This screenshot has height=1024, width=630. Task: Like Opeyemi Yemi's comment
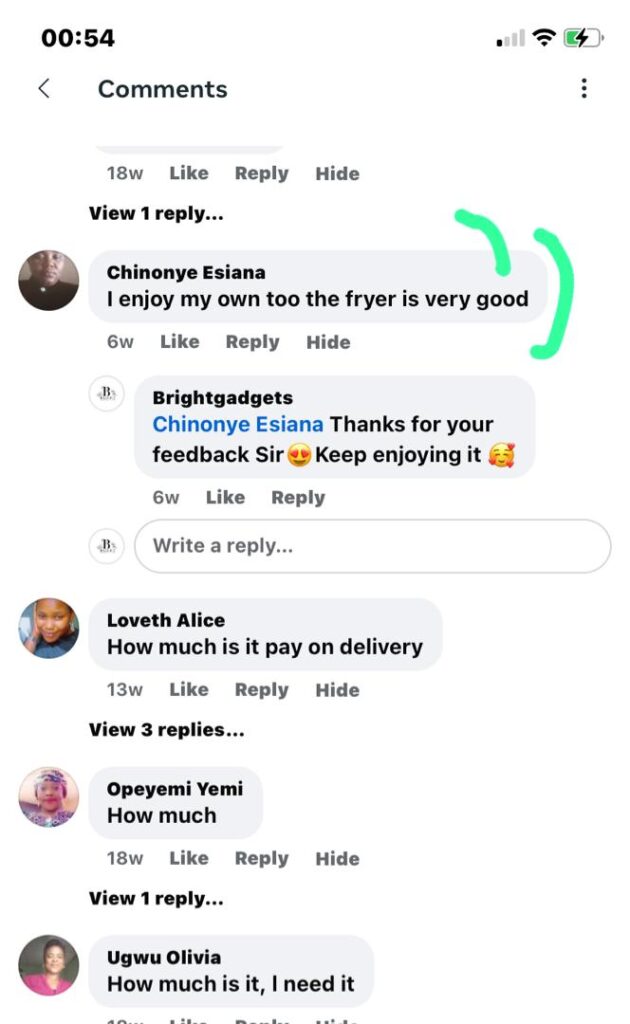coord(188,858)
